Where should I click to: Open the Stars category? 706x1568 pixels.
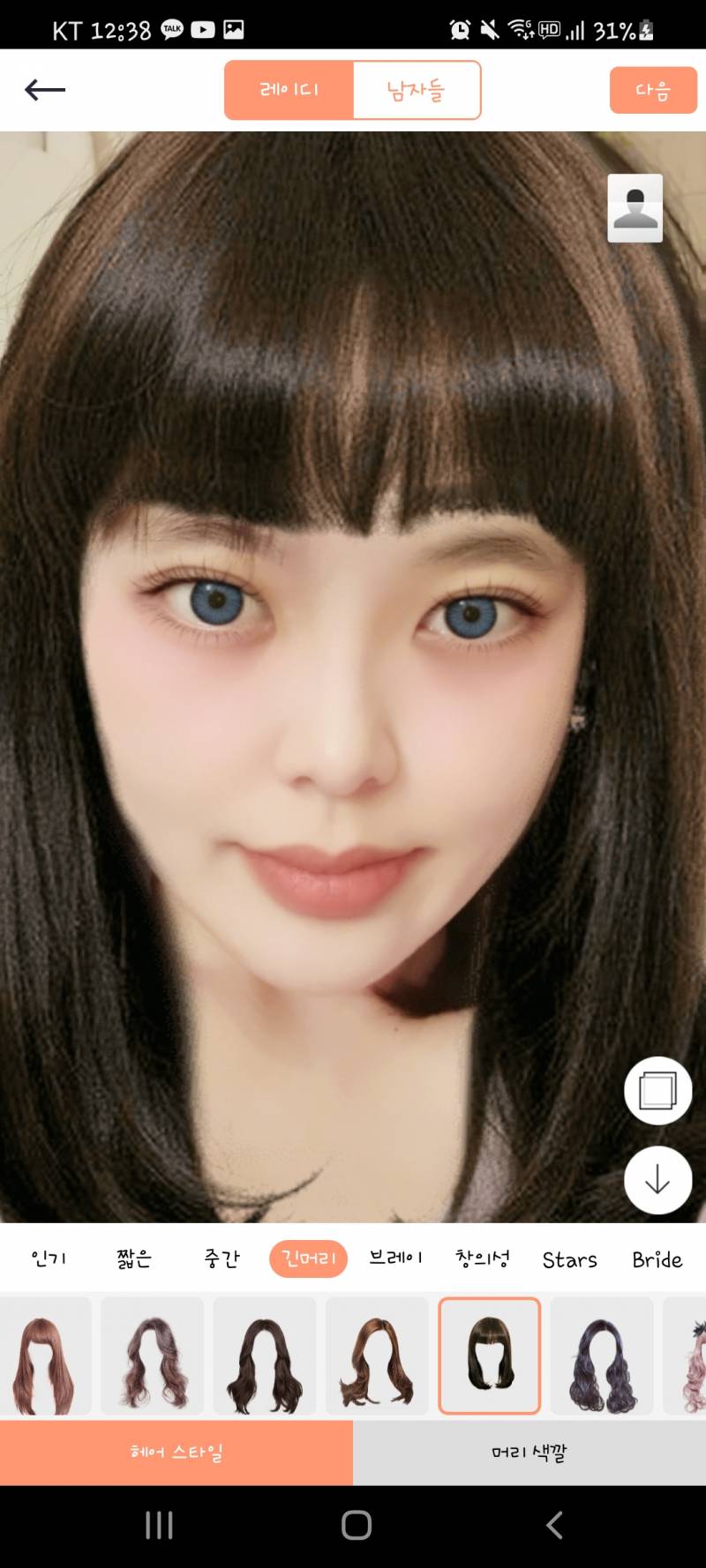(x=569, y=1259)
